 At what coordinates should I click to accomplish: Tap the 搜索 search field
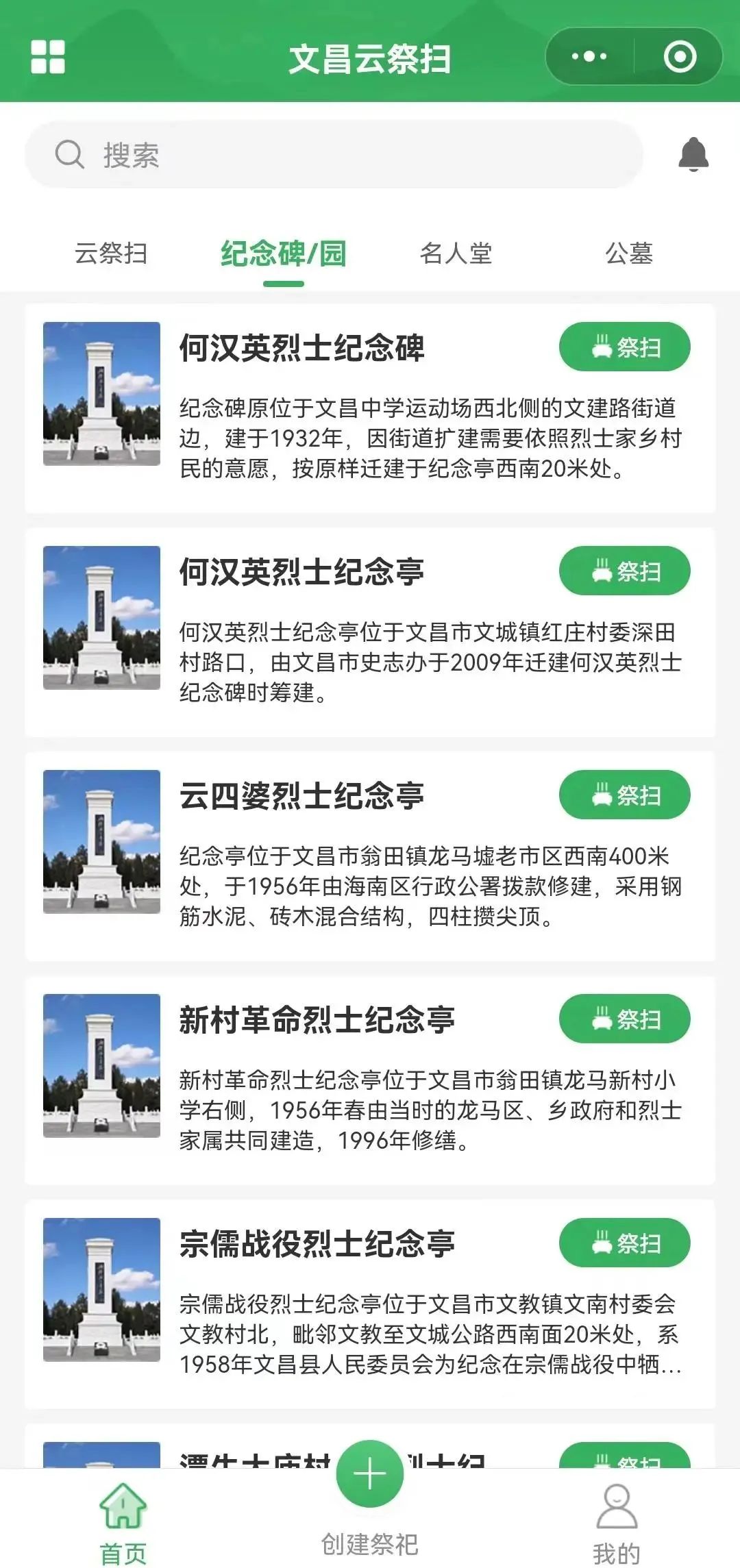pyautogui.click(x=334, y=155)
